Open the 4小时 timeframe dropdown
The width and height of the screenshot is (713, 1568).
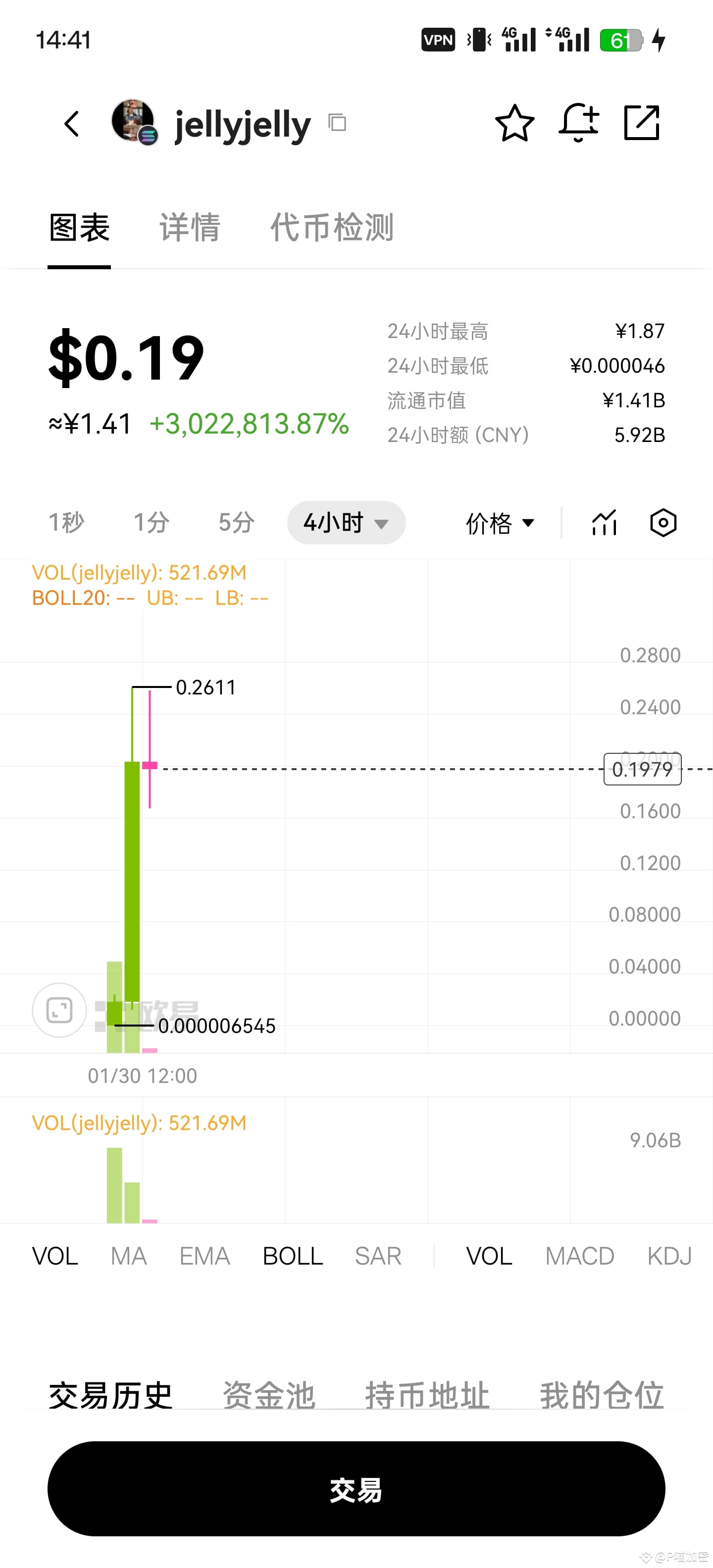[x=345, y=522]
